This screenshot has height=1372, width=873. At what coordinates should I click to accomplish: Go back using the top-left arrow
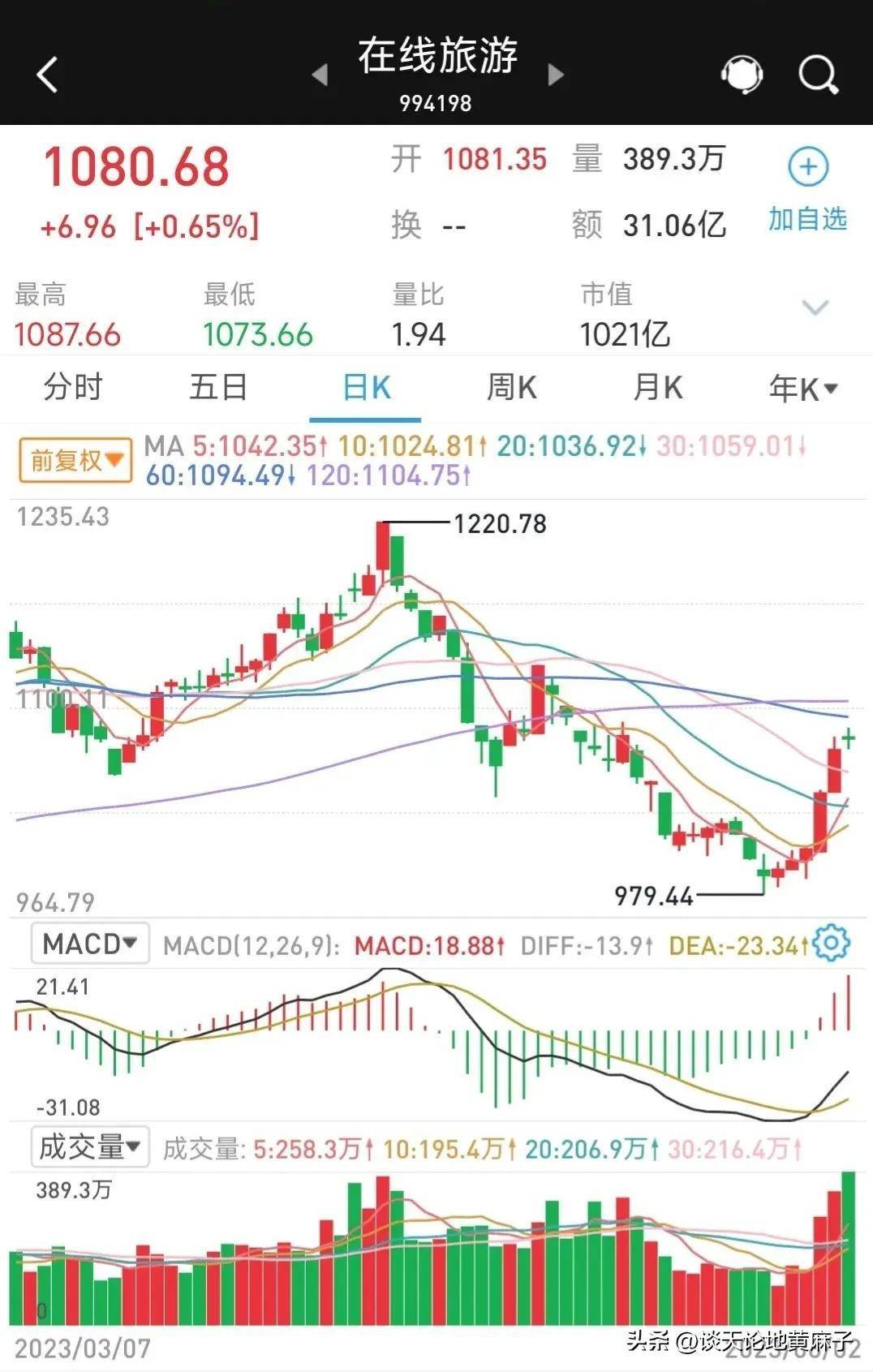tap(48, 75)
